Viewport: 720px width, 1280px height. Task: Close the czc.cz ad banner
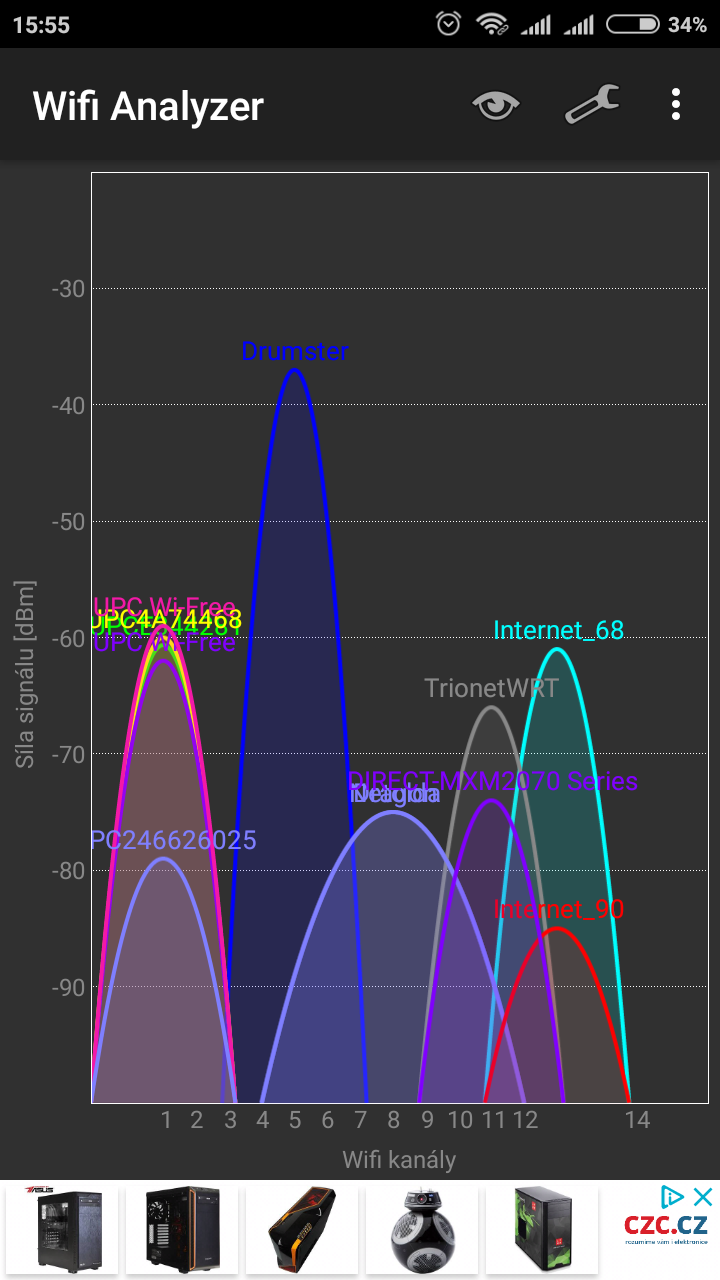coord(704,1196)
